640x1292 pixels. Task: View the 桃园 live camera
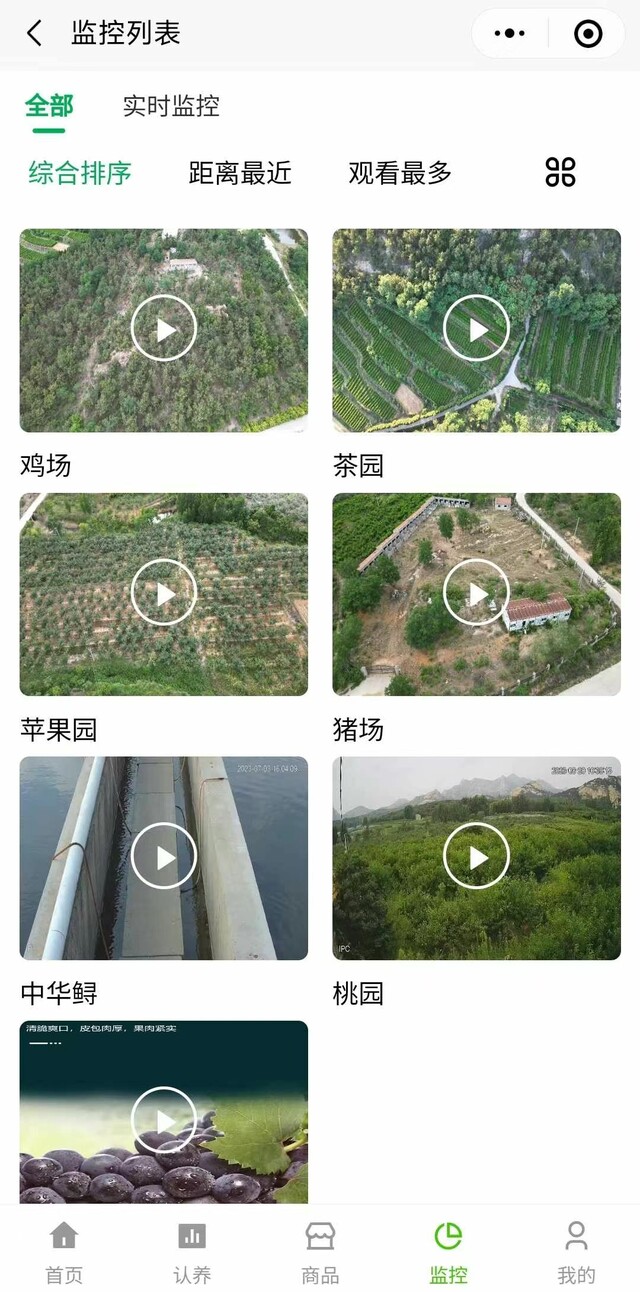tap(476, 857)
